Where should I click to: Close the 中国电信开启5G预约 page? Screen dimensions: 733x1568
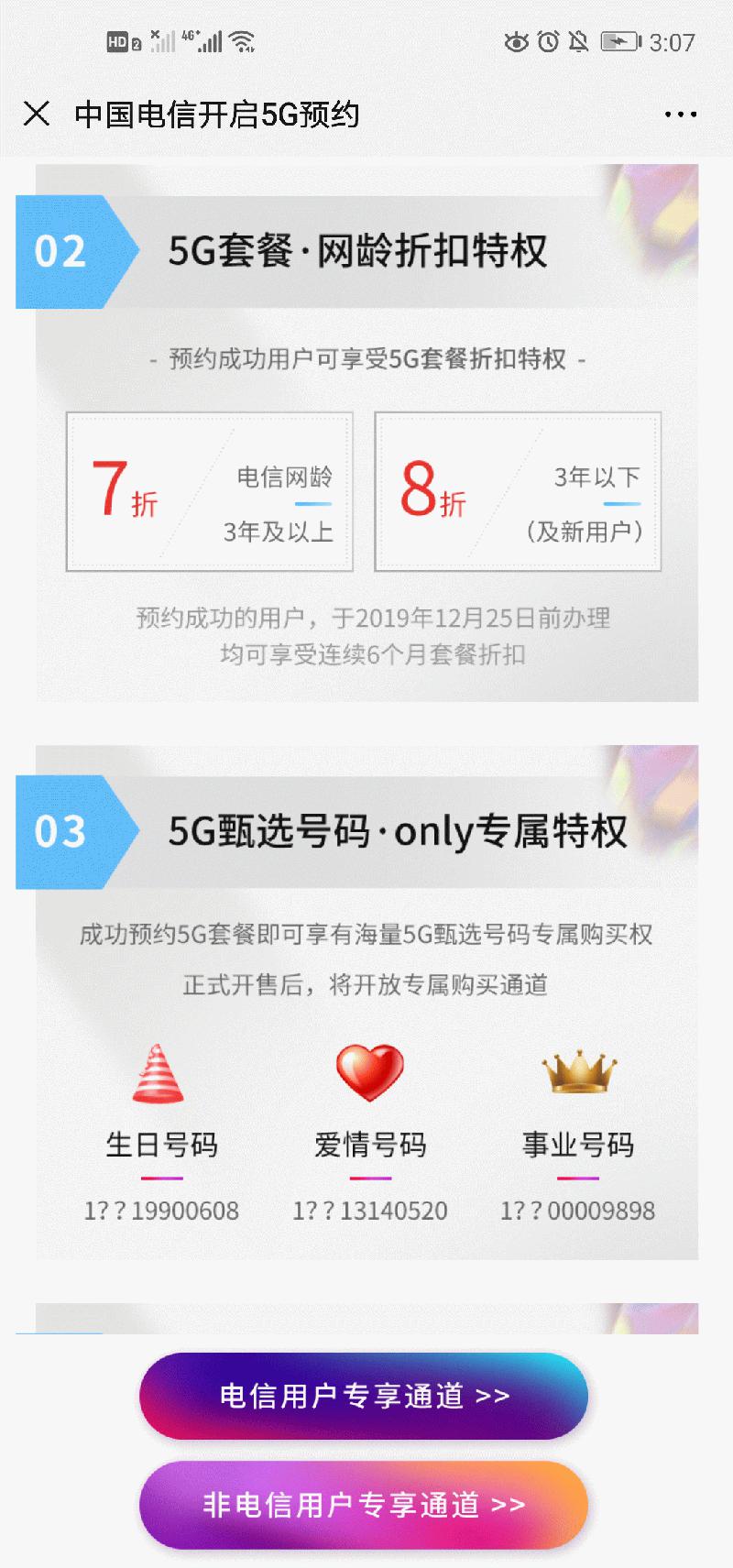(37, 114)
